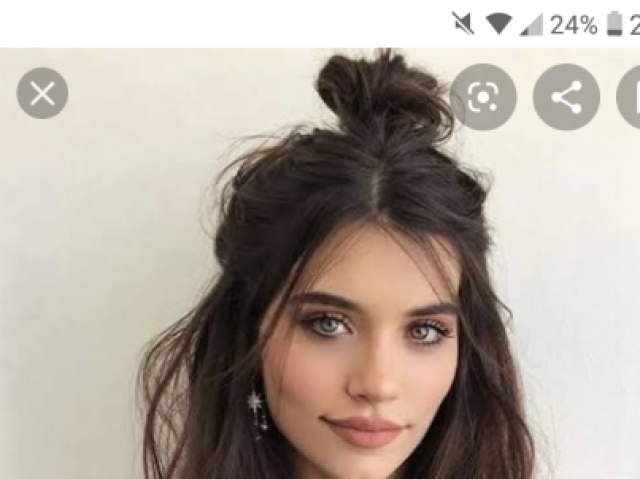Viewport: 640px width, 479px height.
Task: Save the image with the bookmark icon
Action: coord(632,97)
